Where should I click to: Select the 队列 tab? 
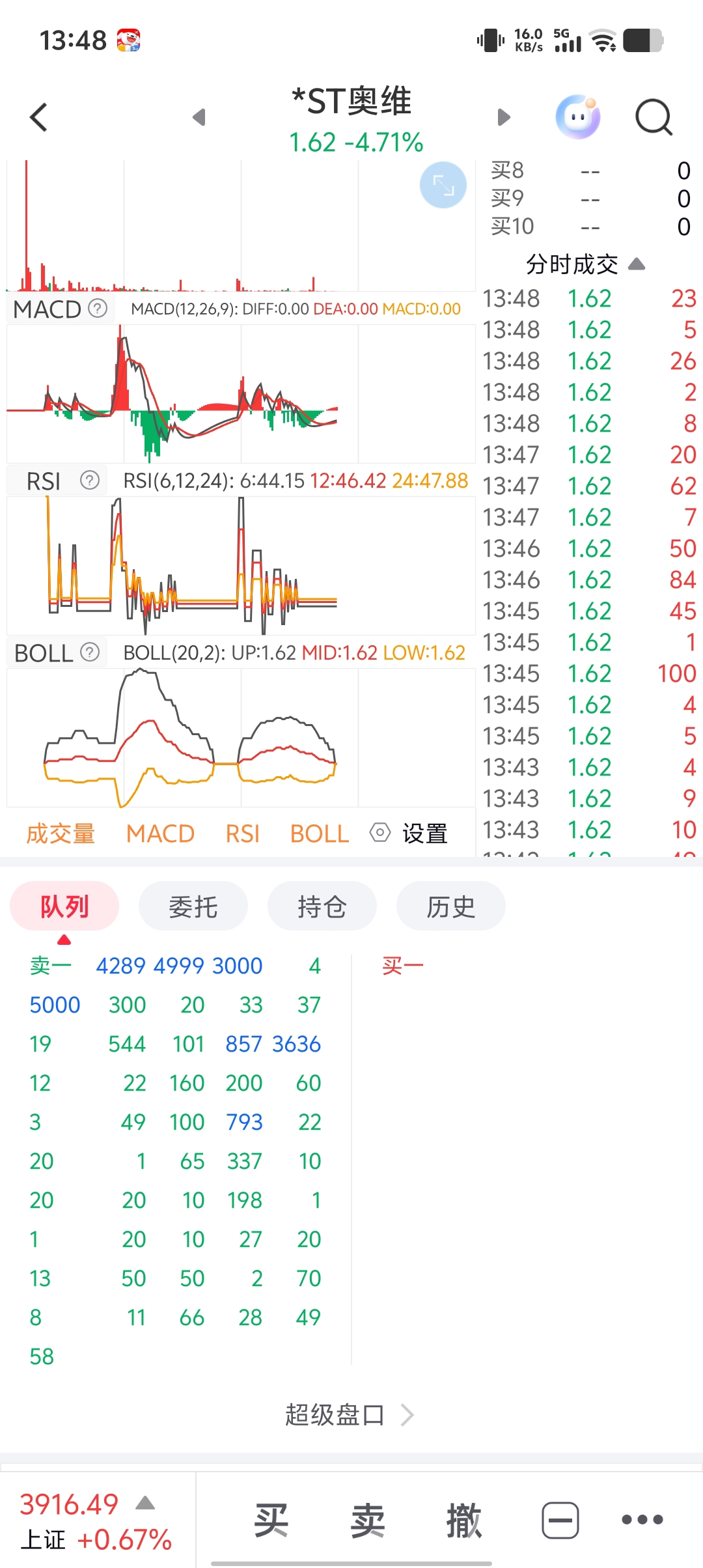pyautogui.click(x=64, y=906)
